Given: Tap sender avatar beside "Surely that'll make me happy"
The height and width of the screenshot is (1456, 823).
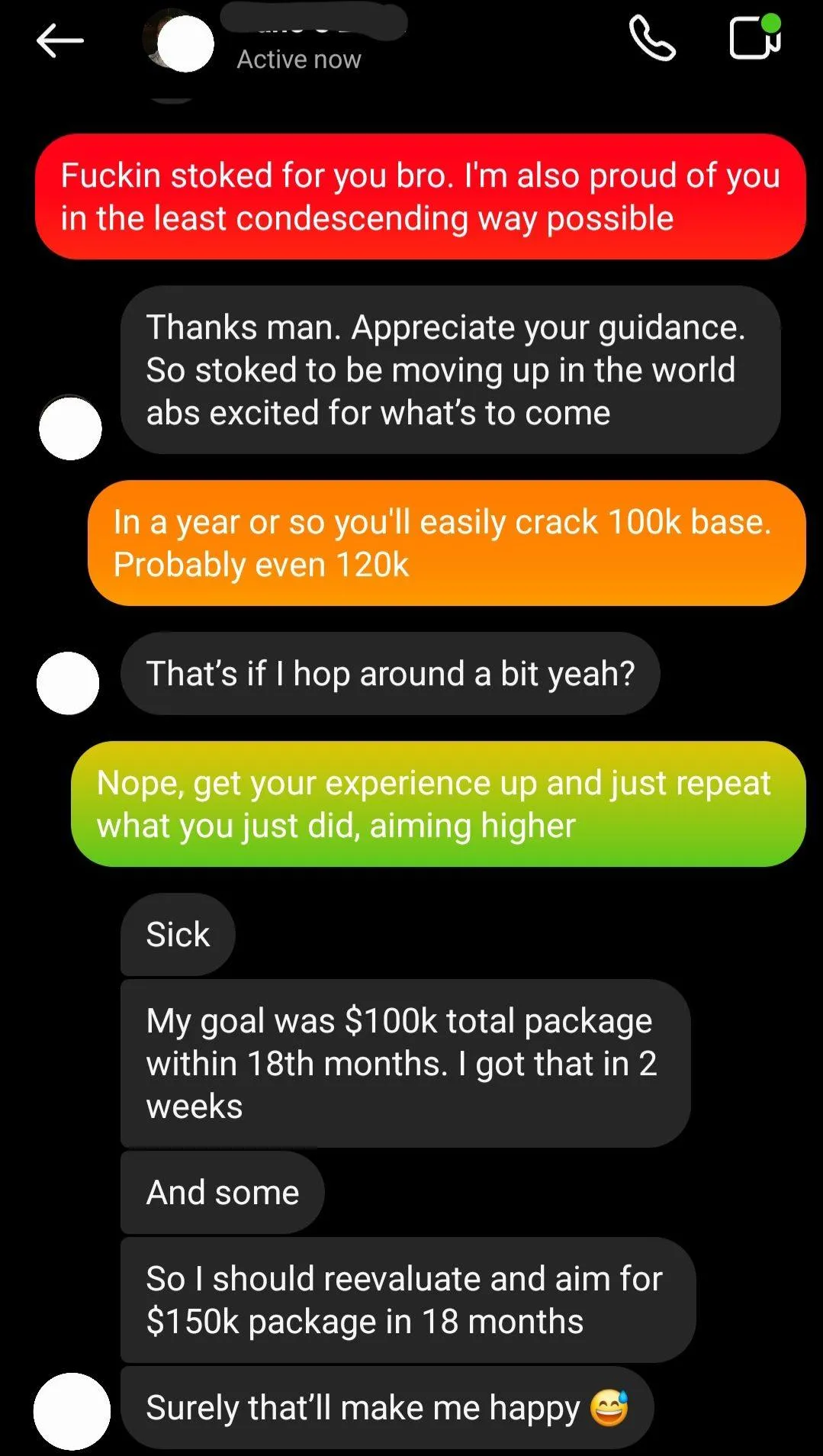Looking at the screenshot, I should coord(72,1411).
